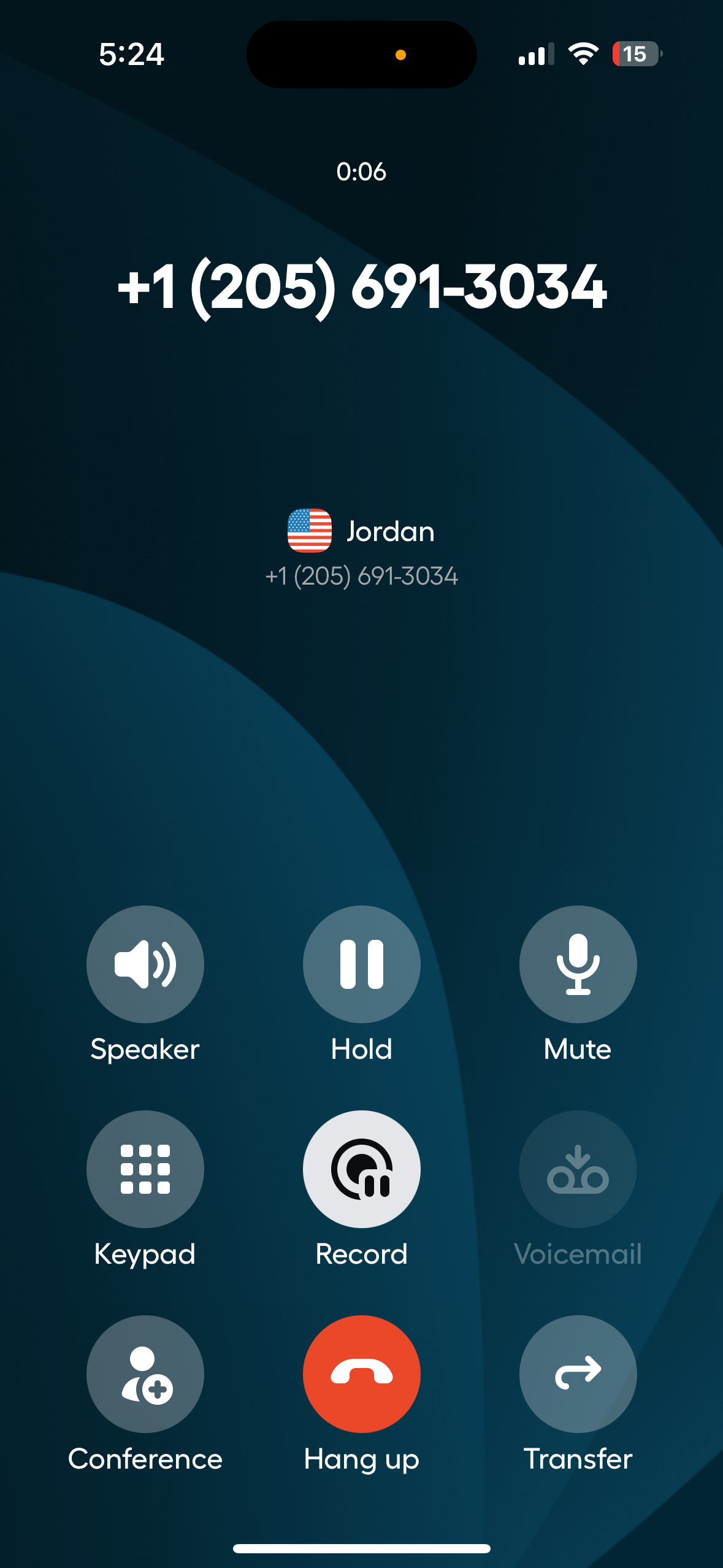Screen dimensions: 723x1568
Task: Mute the microphone
Action: pyautogui.click(x=578, y=964)
